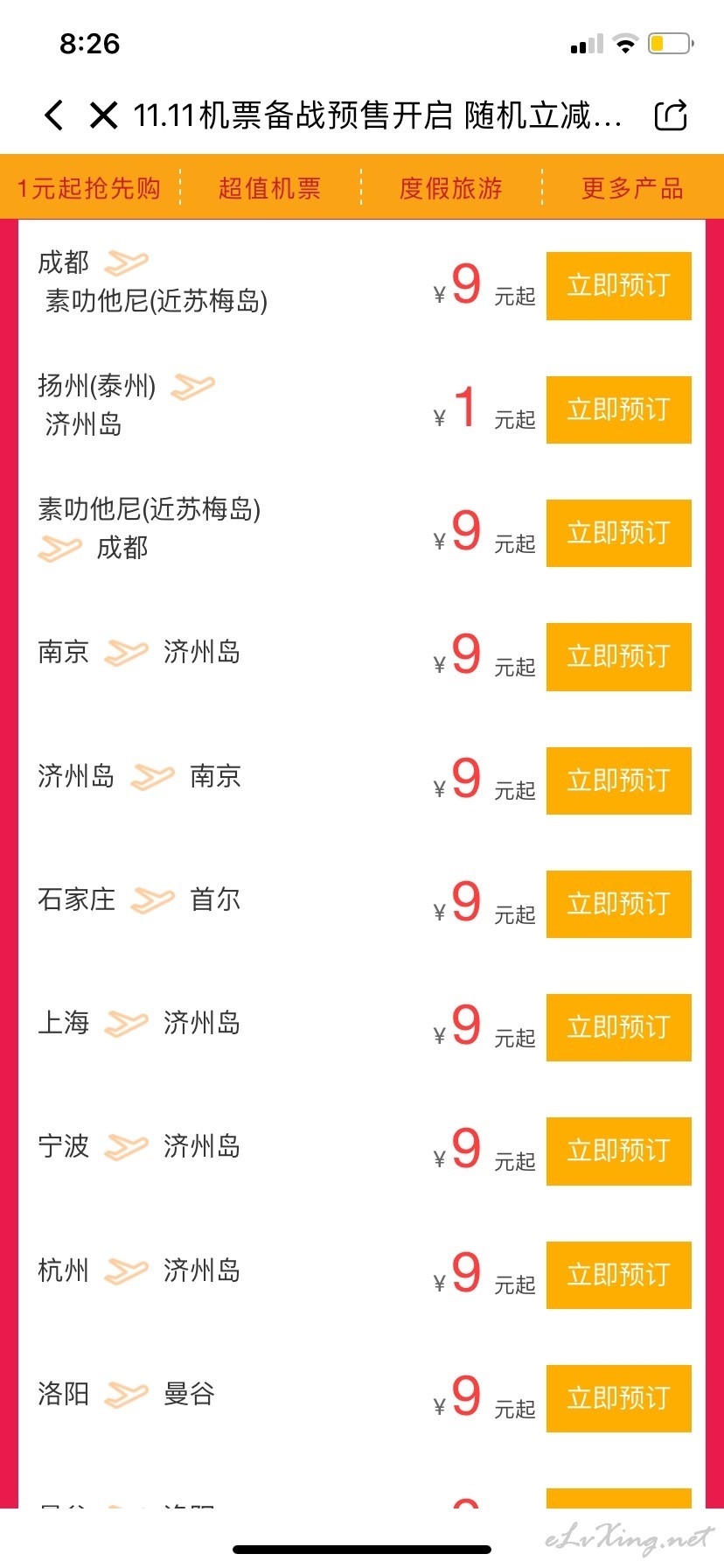Select the 更多产品 tab
This screenshot has width=724, height=1568.
[632, 188]
